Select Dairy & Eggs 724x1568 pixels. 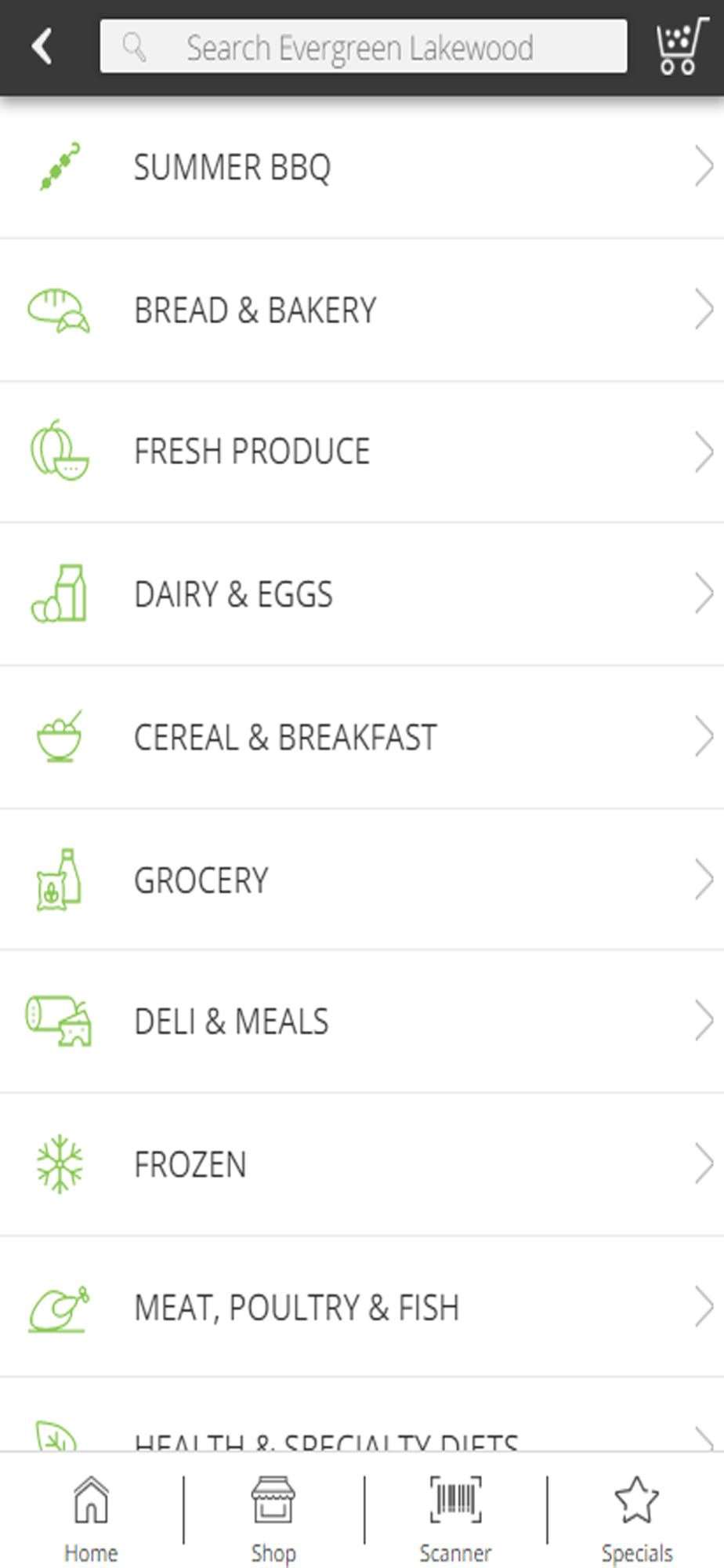(x=362, y=594)
